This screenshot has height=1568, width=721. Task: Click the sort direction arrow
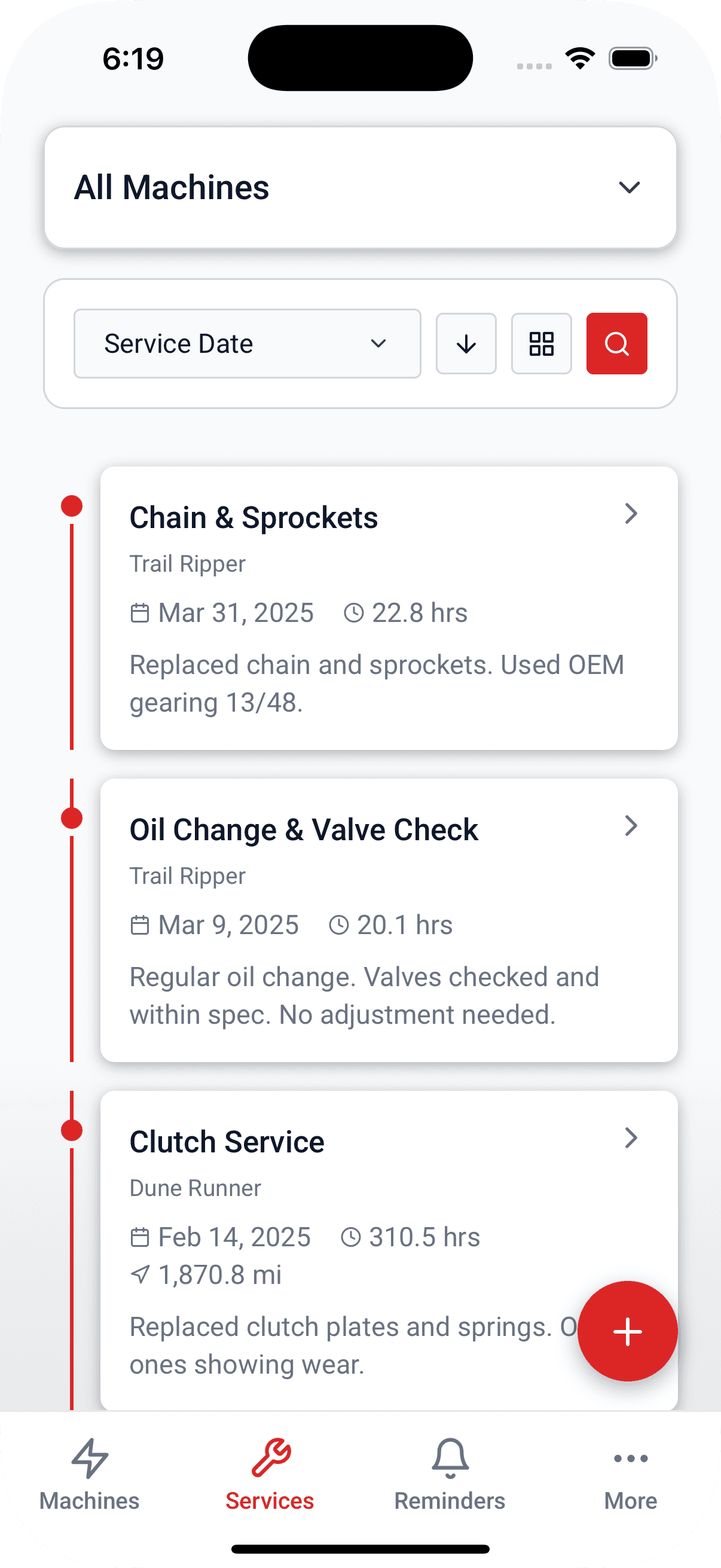tap(466, 343)
